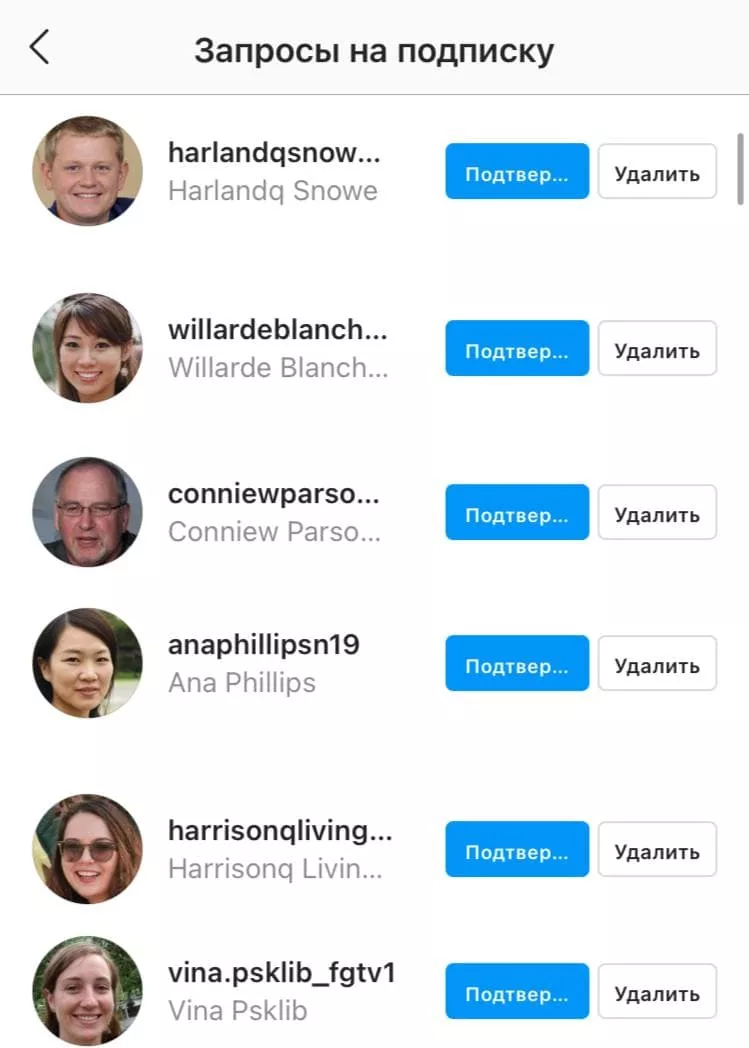Confirm the request from harlandqsnow

point(517,172)
